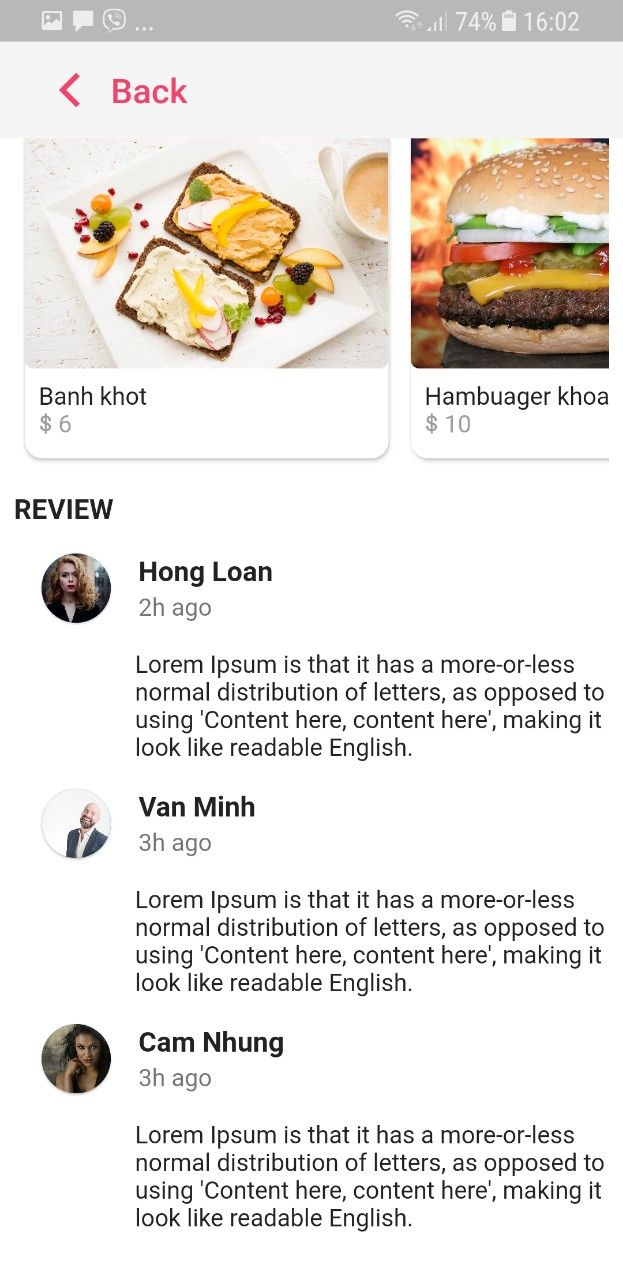Open the Banh khot food card
The image size is (623, 1280).
point(206,298)
